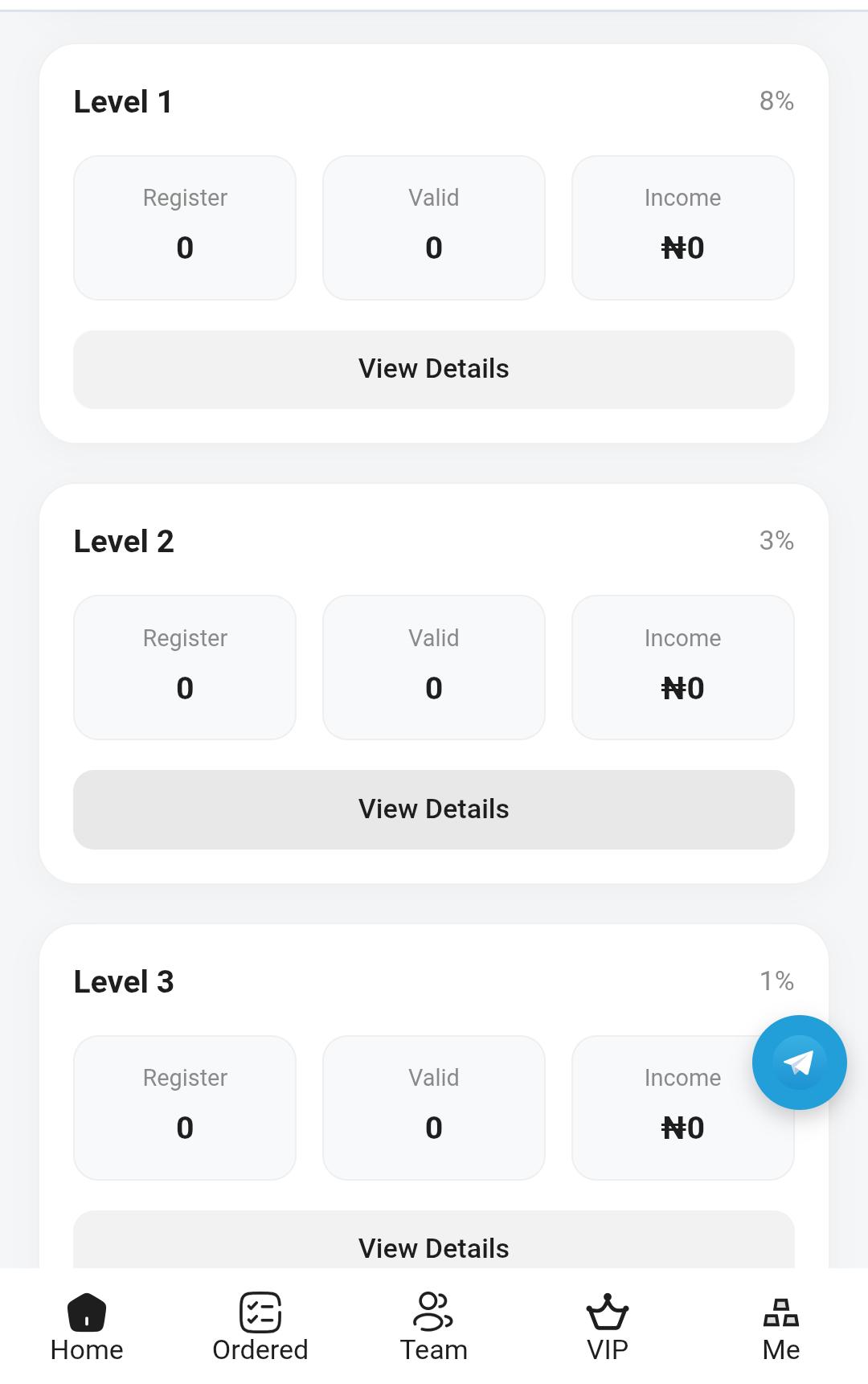View Details for Level 1
The height and width of the screenshot is (1384, 868).
point(434,369)
